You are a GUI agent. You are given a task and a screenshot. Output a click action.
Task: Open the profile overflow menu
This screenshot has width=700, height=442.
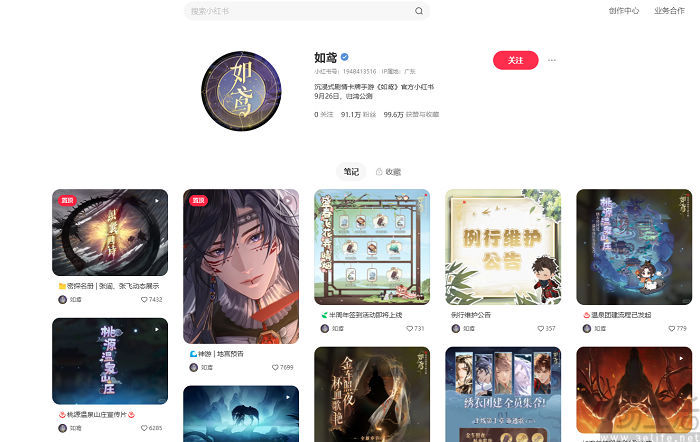pyautogui.click(x=552, y=60)
